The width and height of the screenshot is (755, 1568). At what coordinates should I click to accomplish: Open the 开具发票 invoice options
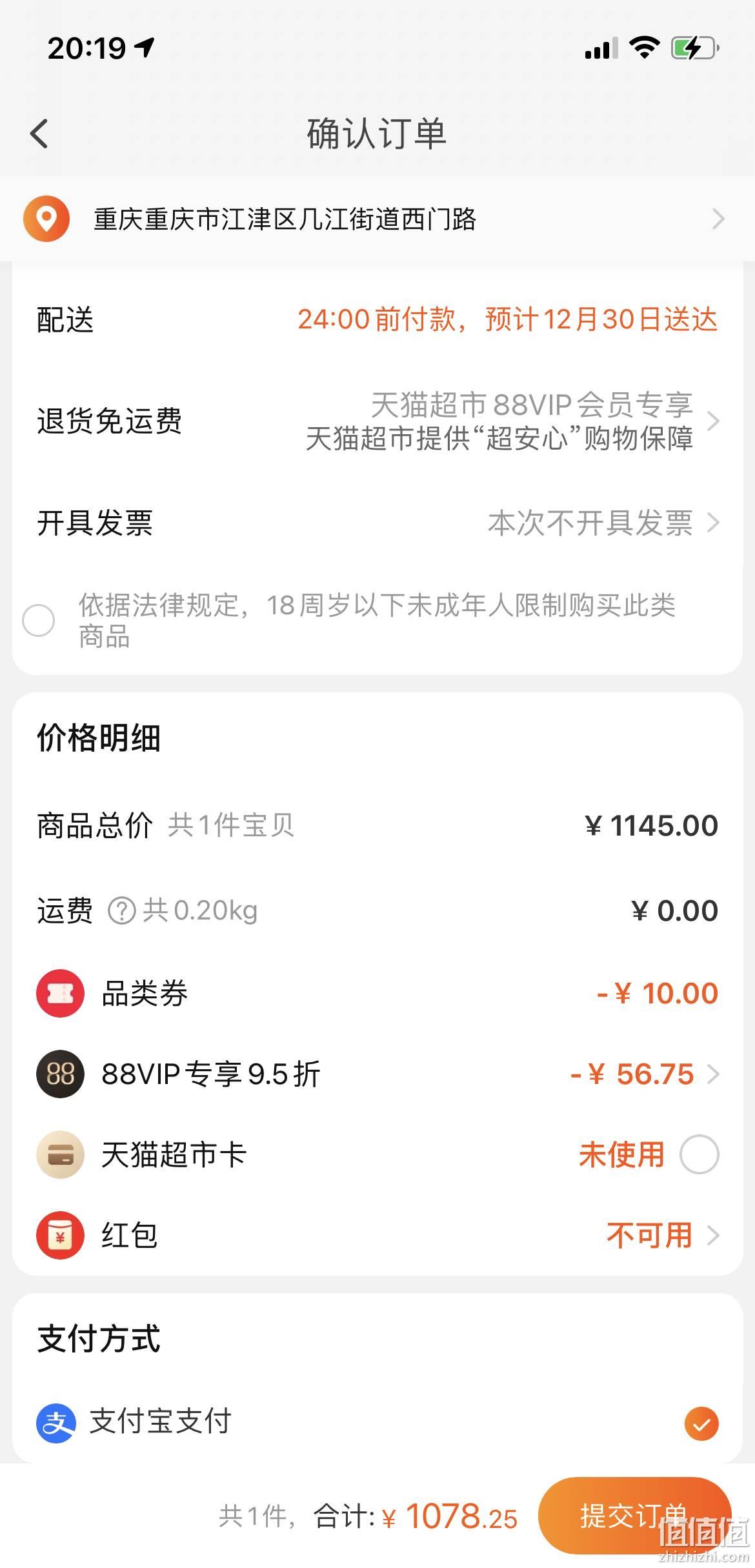[377, 523]
